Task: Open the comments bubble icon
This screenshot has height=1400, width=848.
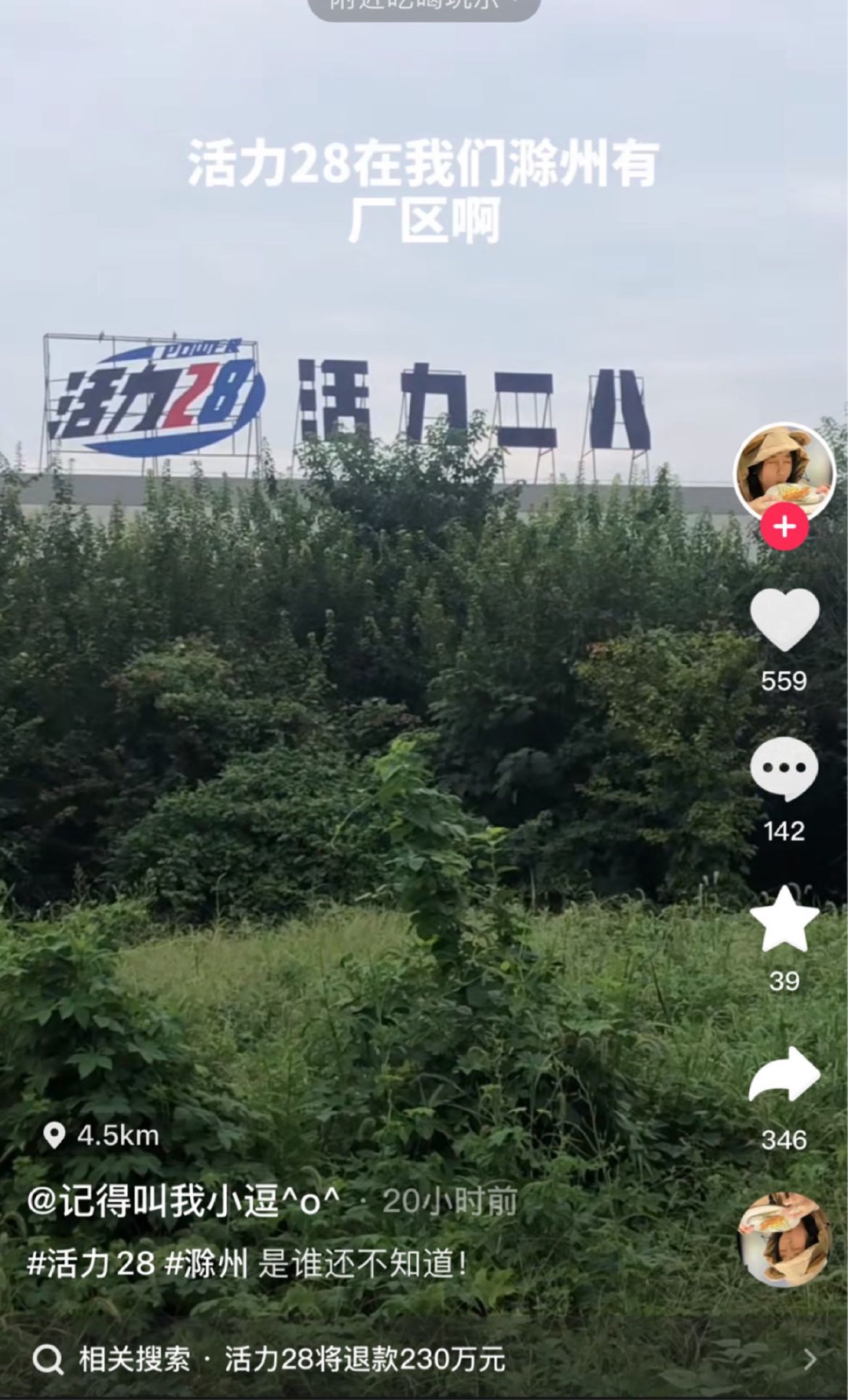Action: pos(784,769)
